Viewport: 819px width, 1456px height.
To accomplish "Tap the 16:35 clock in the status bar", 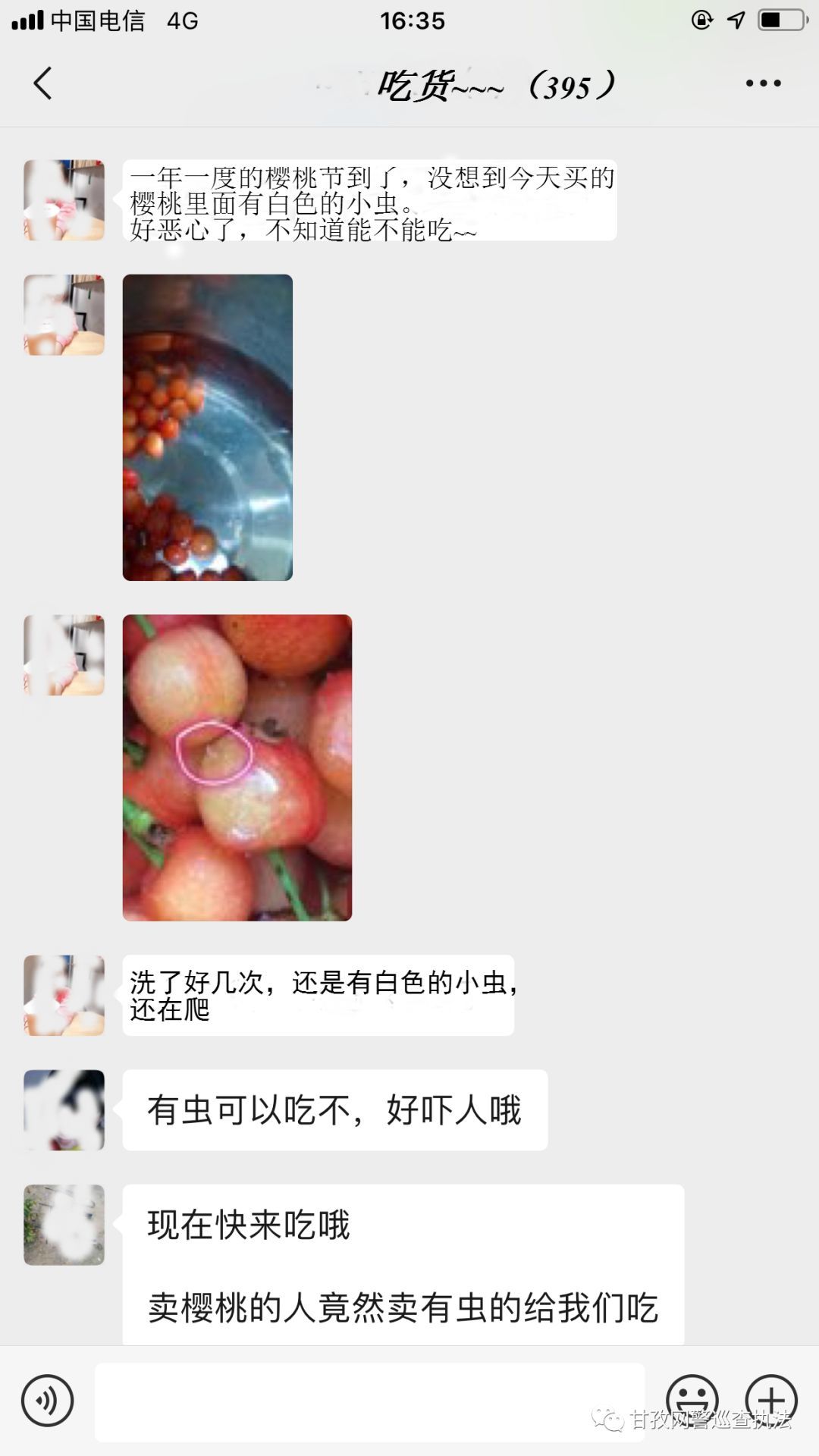I will pos(409,21).
